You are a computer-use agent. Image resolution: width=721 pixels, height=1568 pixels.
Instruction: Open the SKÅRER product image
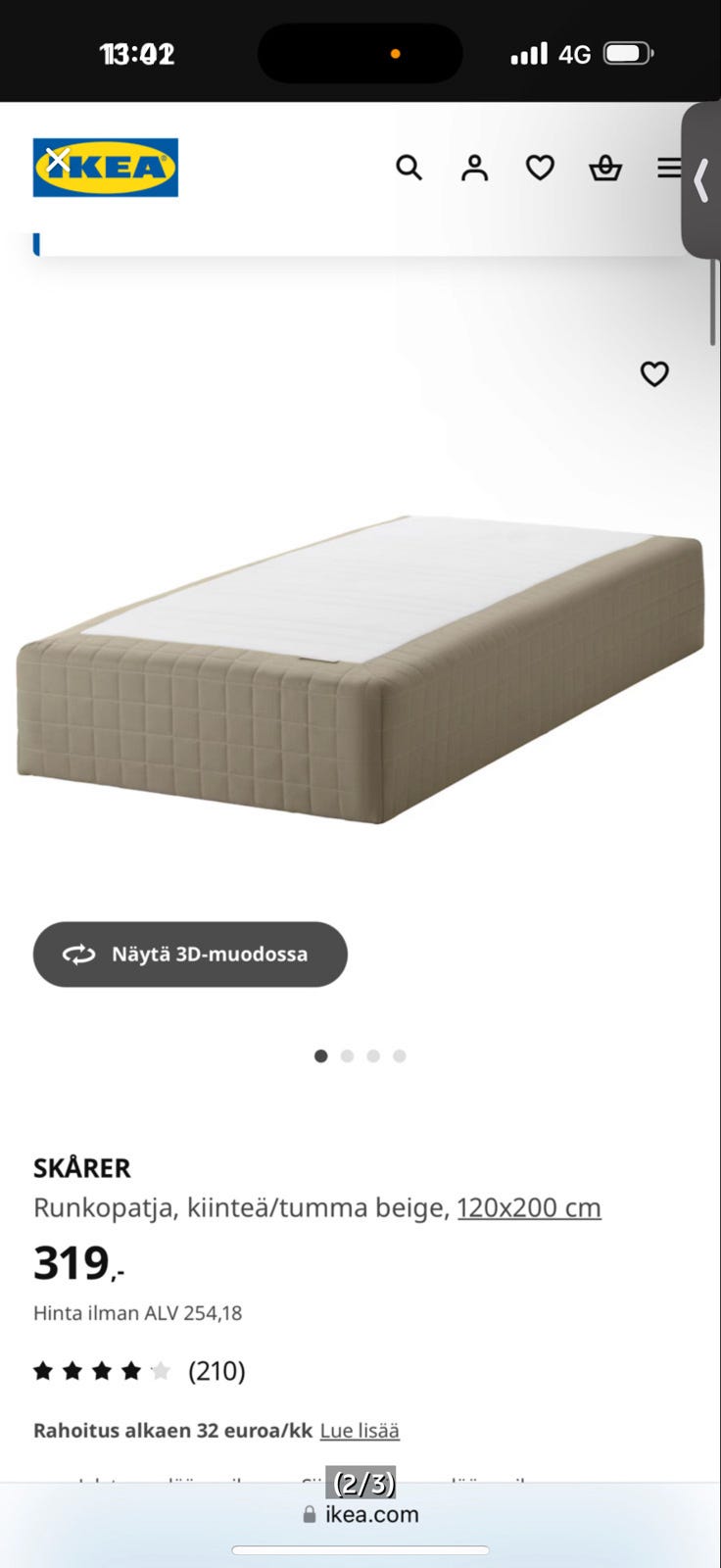coord(360,666)
